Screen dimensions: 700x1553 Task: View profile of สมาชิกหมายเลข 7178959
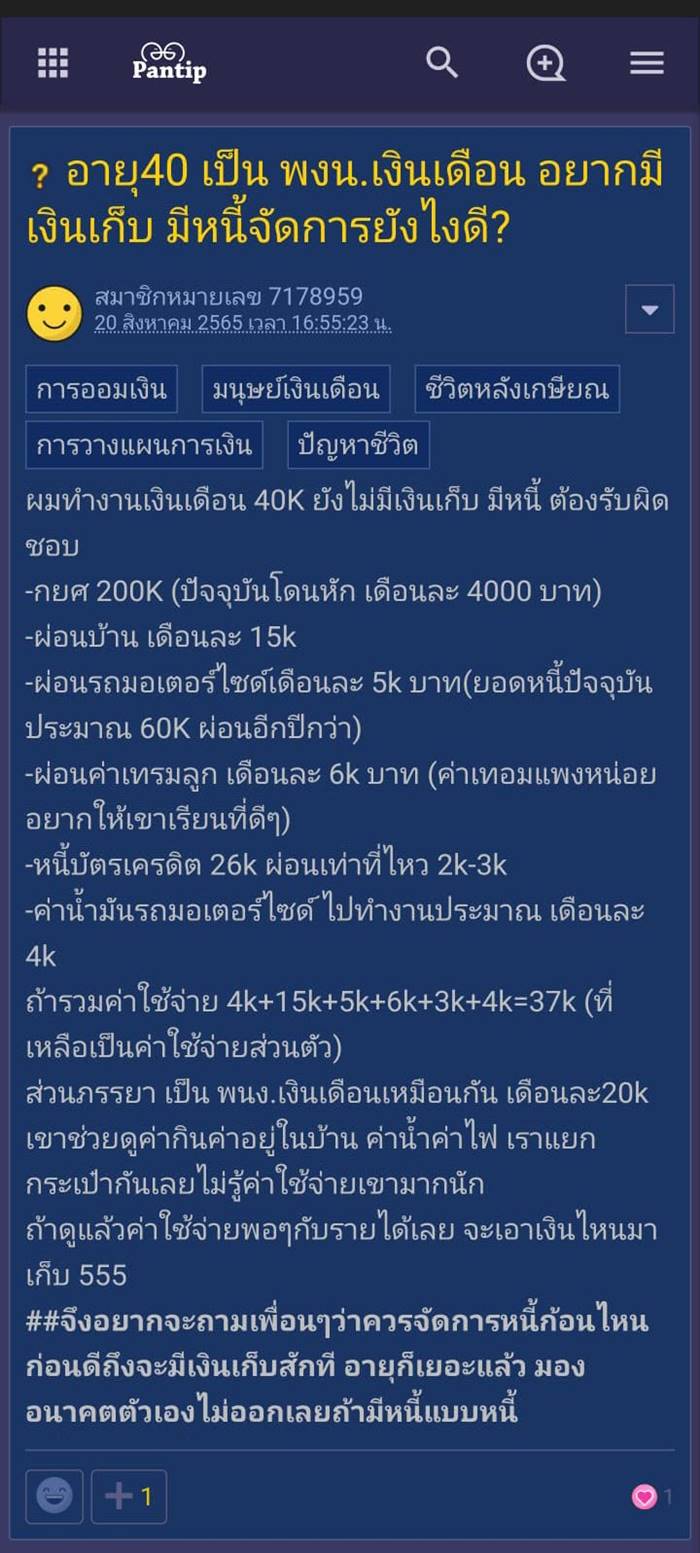tap(228, 297)
